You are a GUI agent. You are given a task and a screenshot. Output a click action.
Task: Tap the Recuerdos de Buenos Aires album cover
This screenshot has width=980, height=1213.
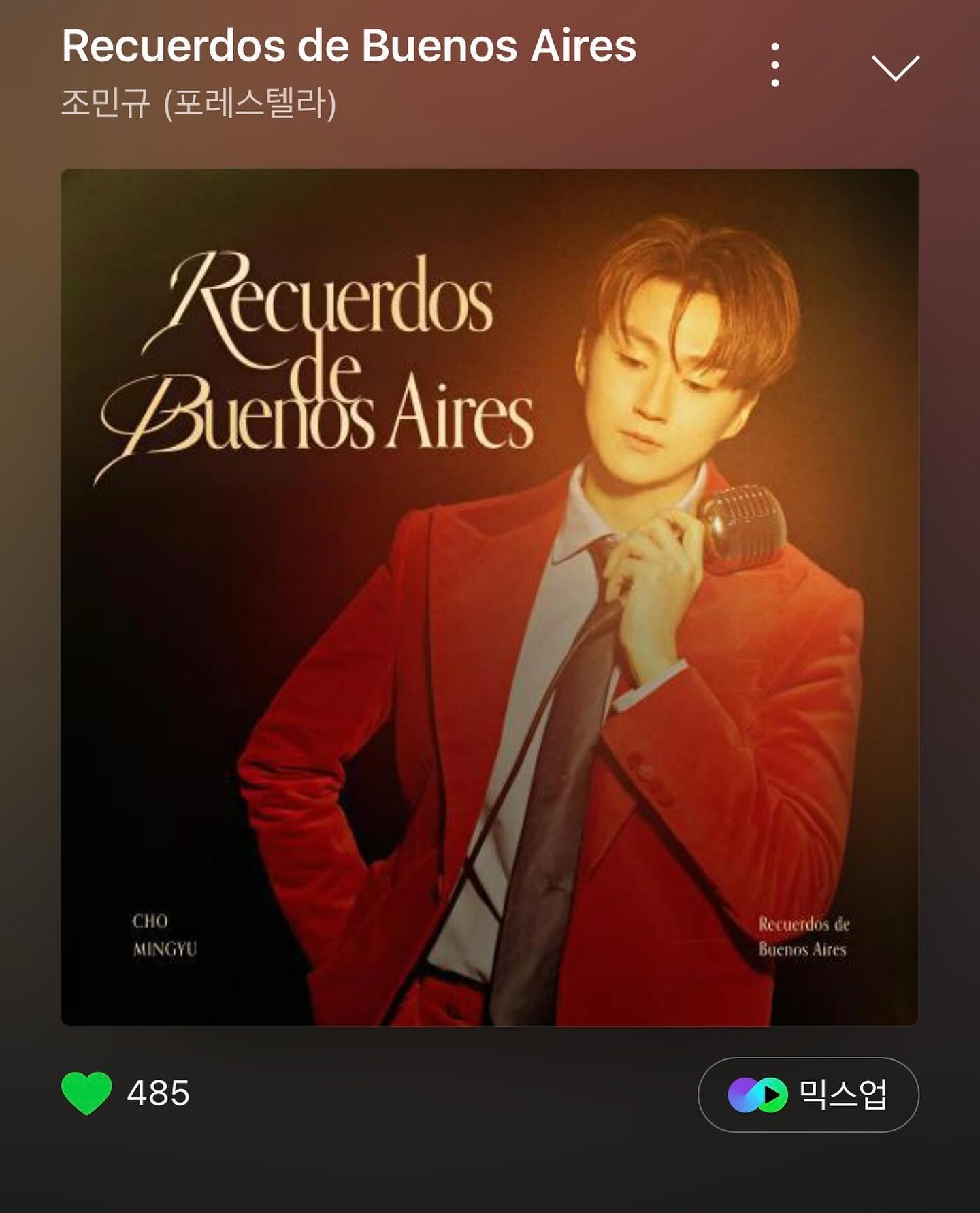[490, 597]
